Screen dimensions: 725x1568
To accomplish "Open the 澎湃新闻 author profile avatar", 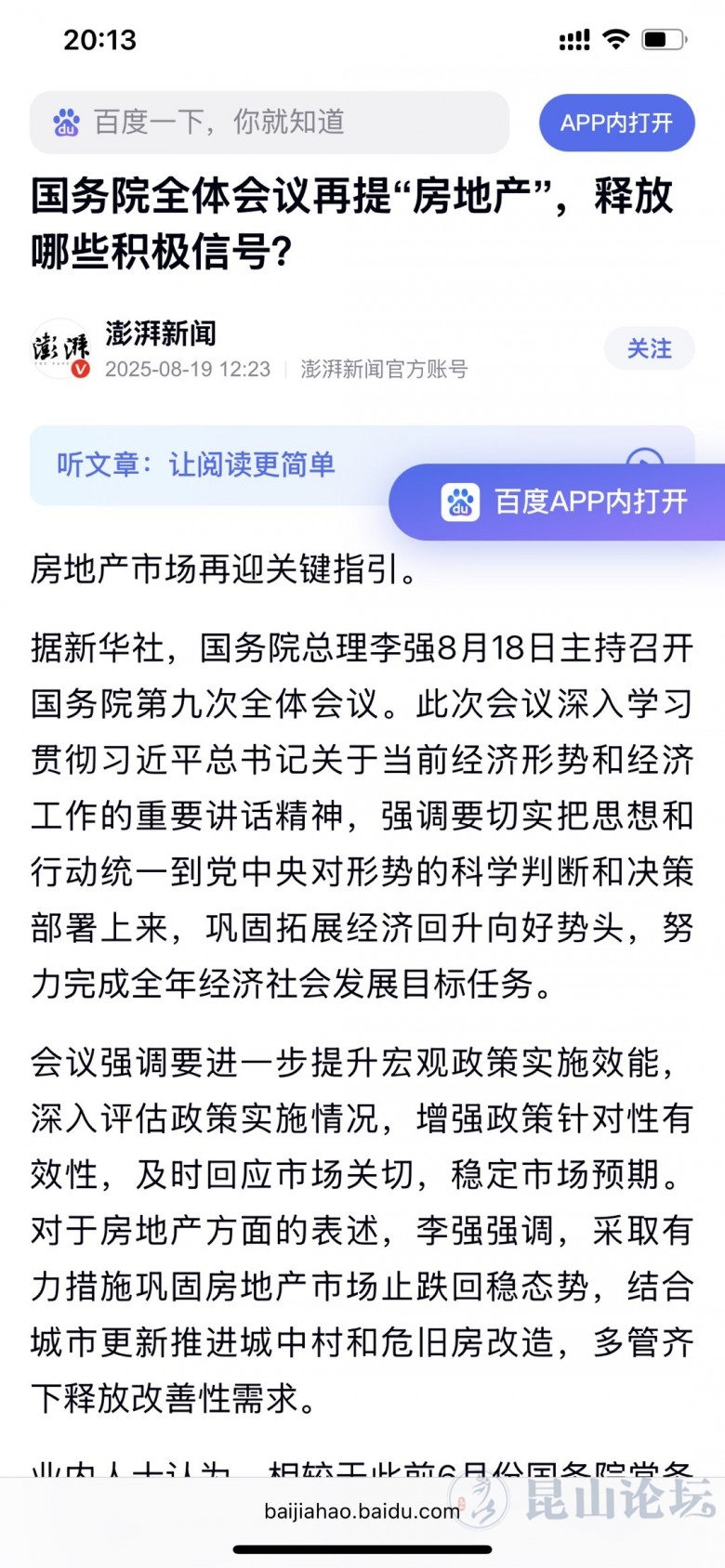I will (x=61, y=349).
